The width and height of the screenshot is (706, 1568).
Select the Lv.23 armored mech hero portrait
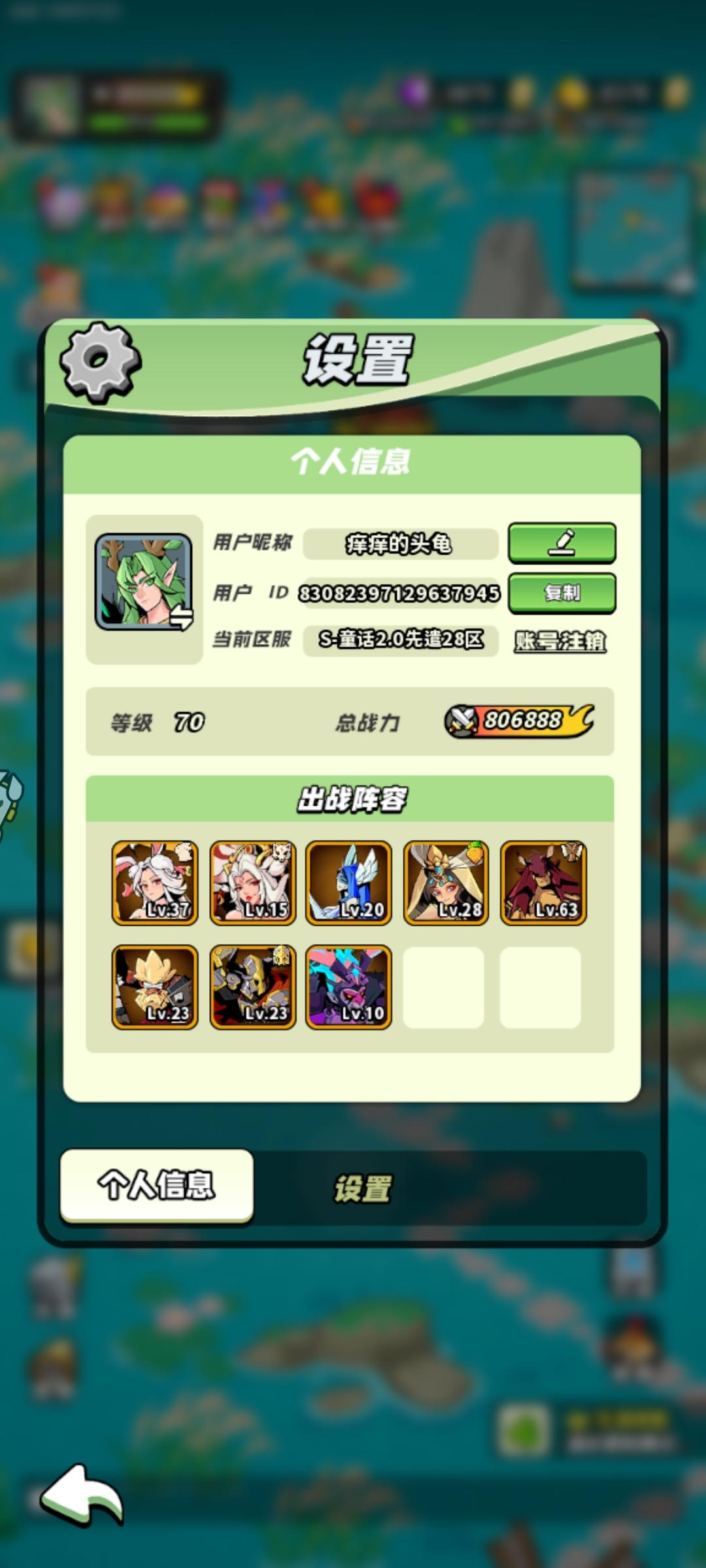(251, 987)
